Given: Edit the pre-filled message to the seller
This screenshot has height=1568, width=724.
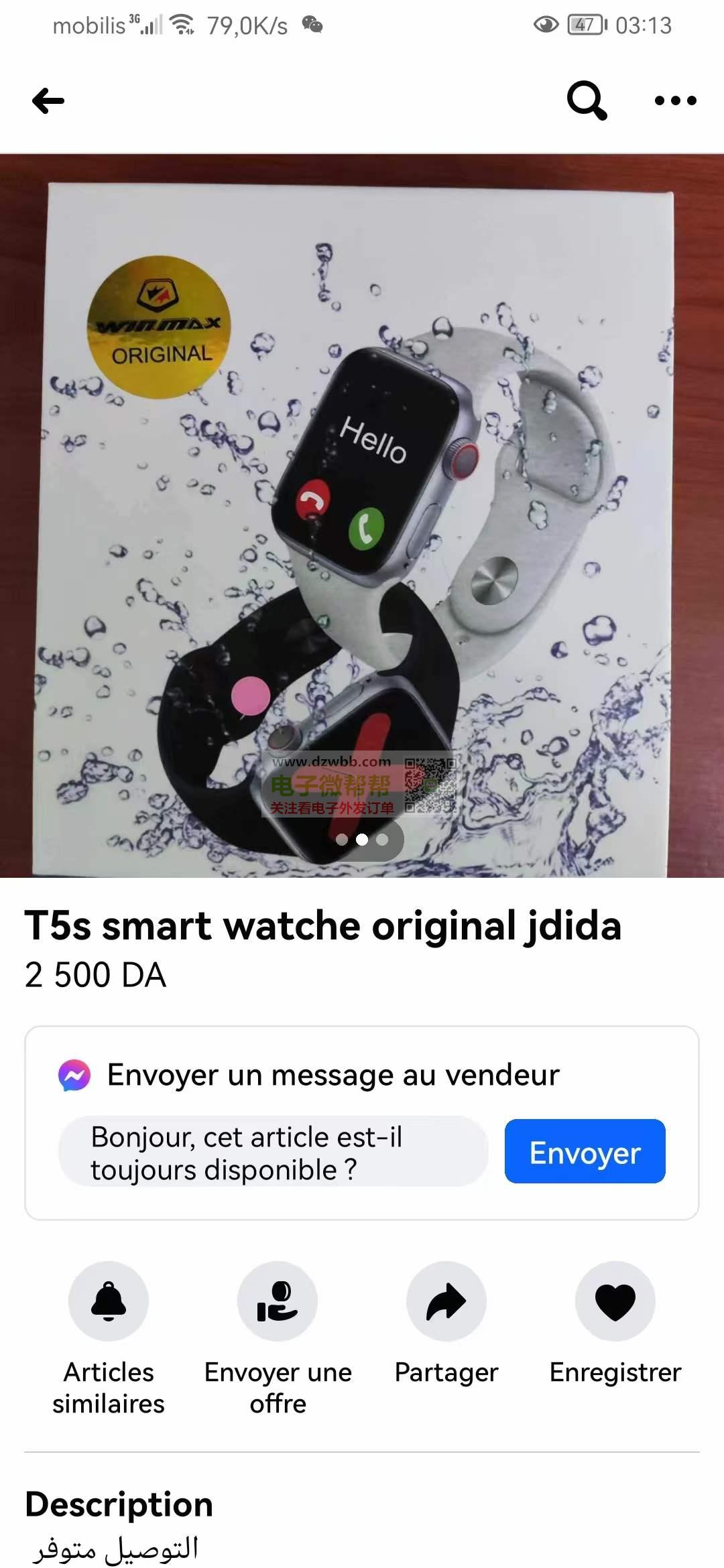Looking at the screenshot, I should (x=274, y=1152).
